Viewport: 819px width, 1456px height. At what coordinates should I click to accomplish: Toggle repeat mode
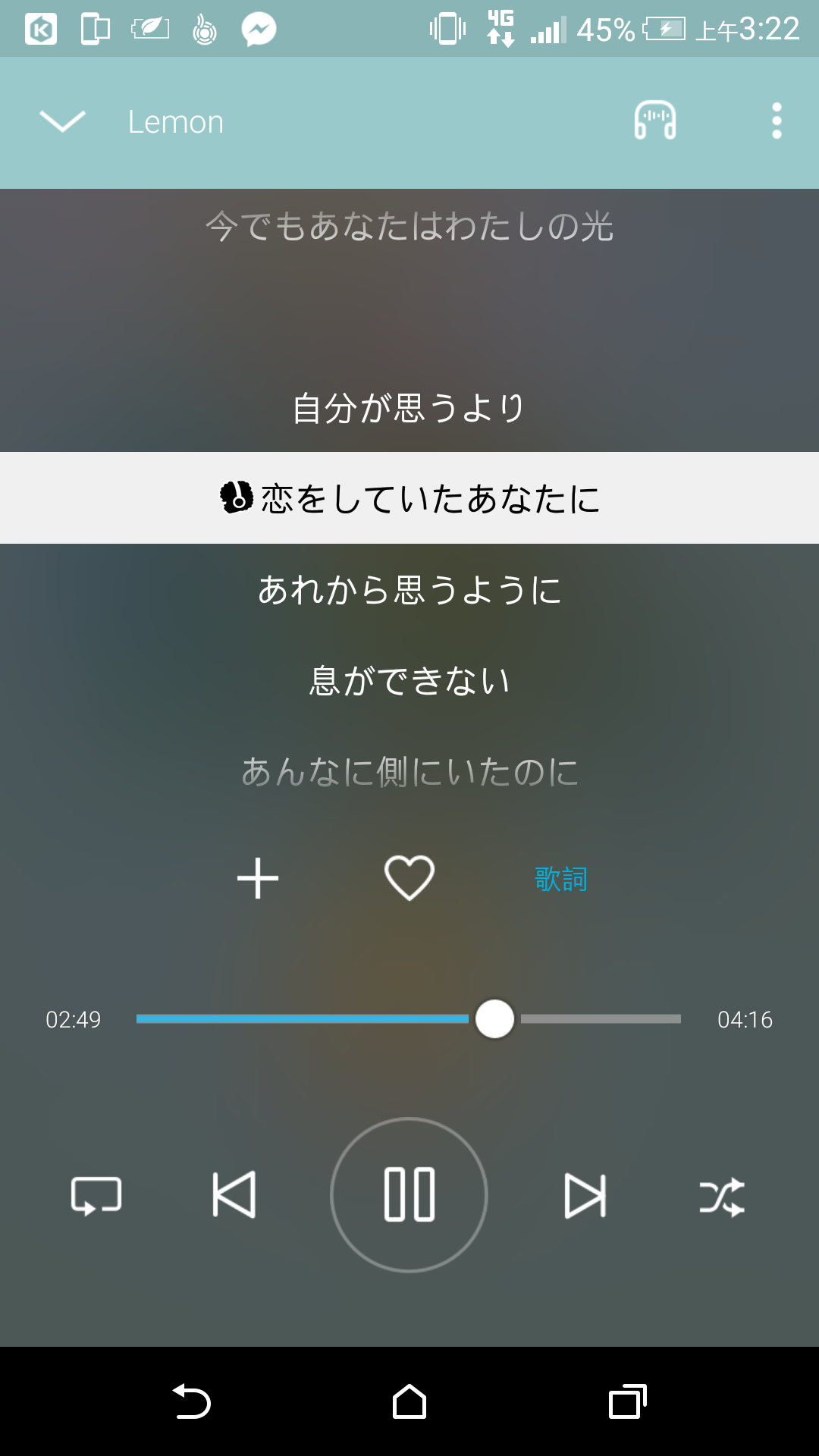(x=96, y=1196)
